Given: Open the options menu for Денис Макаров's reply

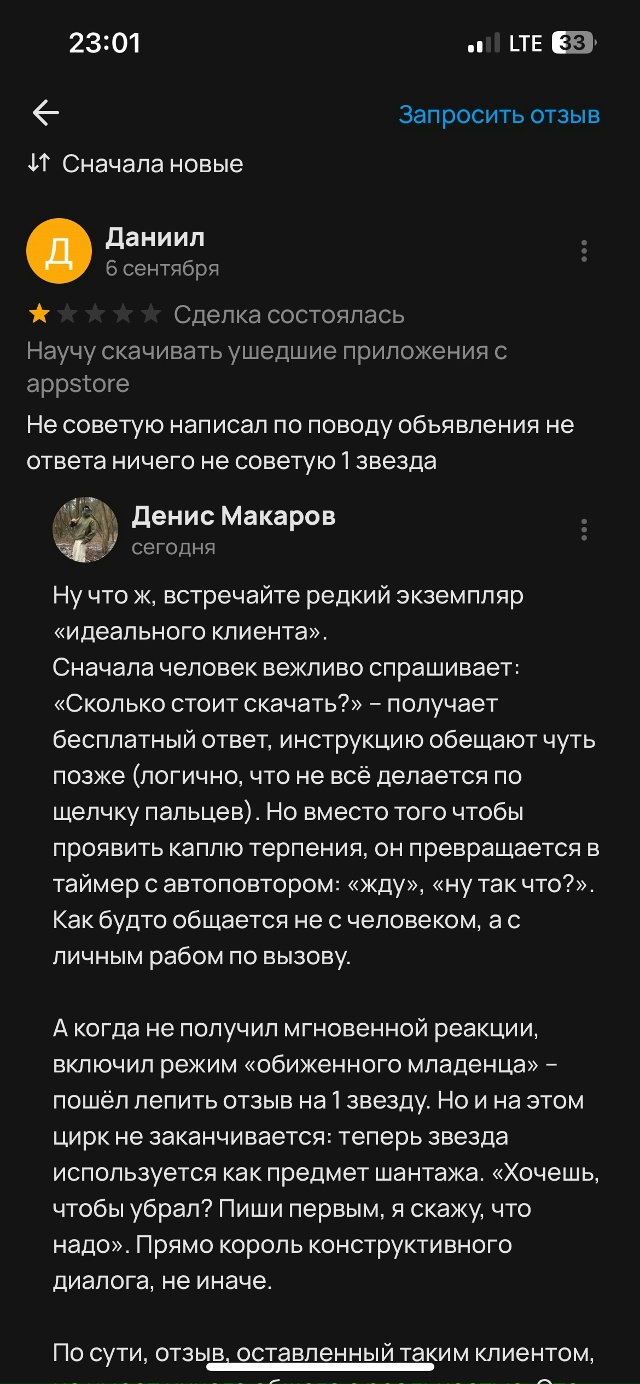Looking at the screenshot, I should (x=584, y=530).
